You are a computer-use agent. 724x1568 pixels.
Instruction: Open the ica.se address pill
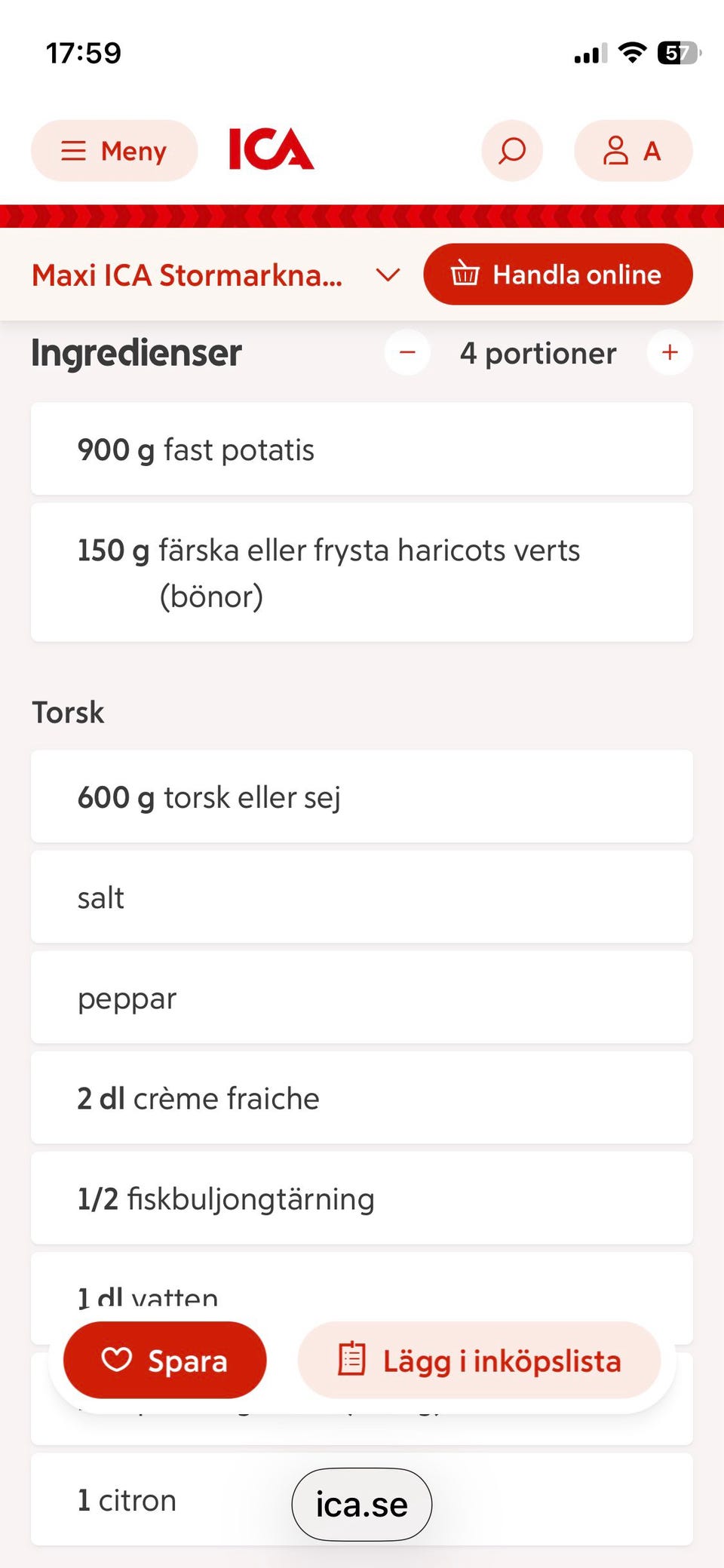(x=360, y=1504)
